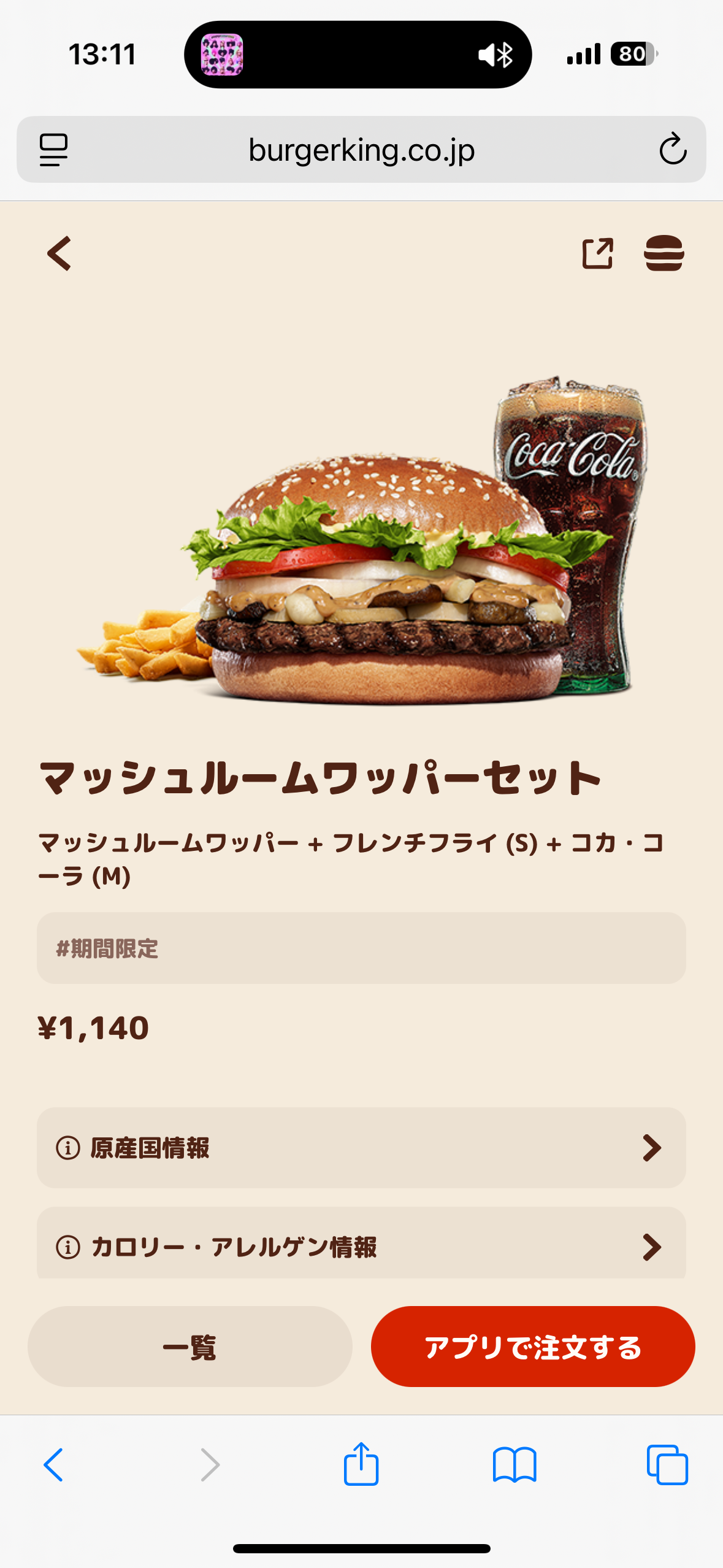Tap the burgerking.co.jp address bar

361,150
